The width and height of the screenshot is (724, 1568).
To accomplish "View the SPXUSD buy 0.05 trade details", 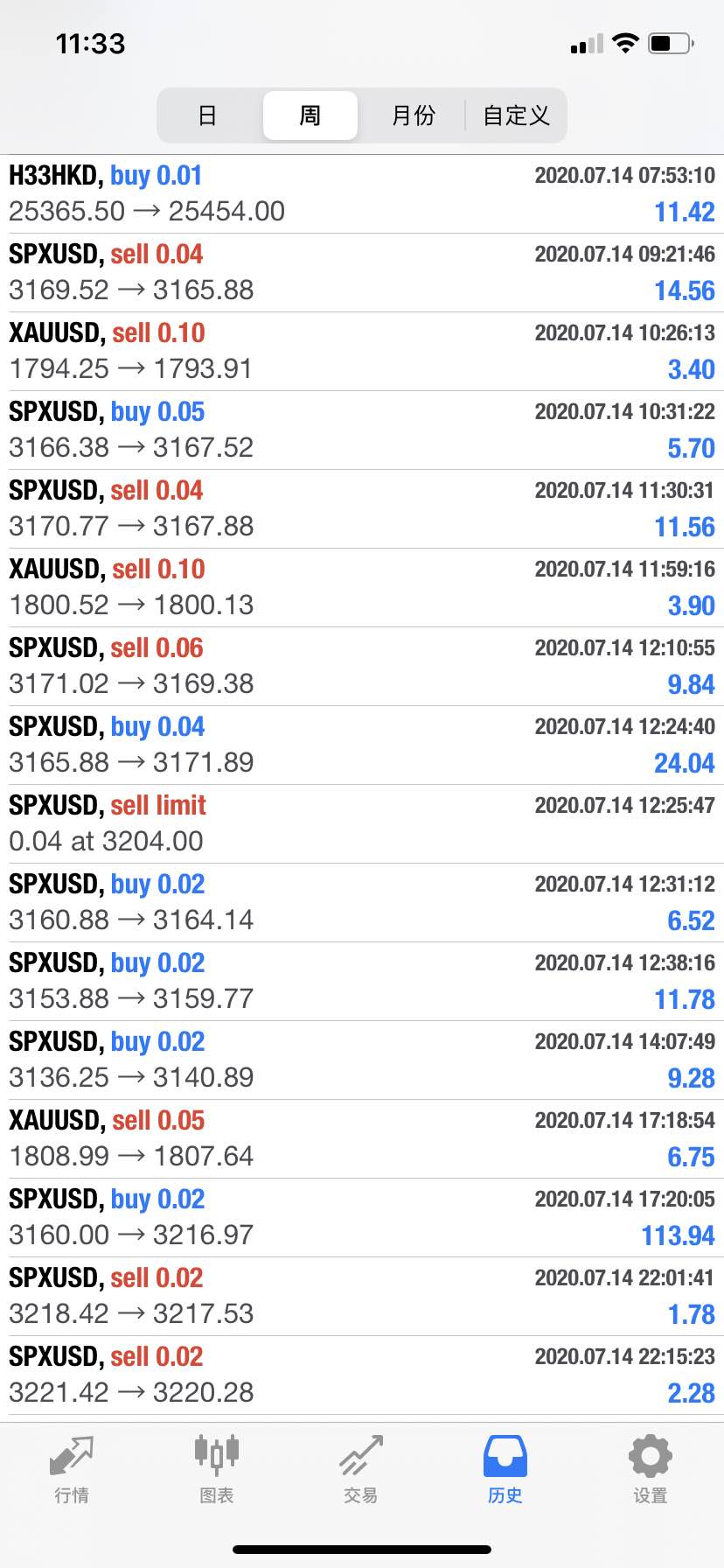I will (x=362, y=430).
